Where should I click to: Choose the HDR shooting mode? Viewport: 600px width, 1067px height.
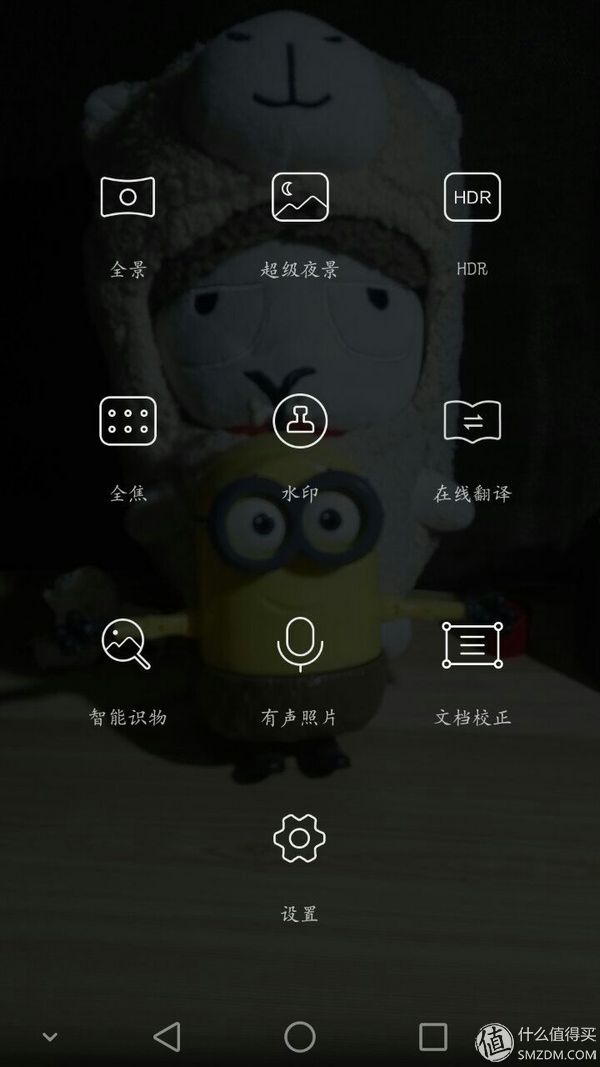(472, 197)
